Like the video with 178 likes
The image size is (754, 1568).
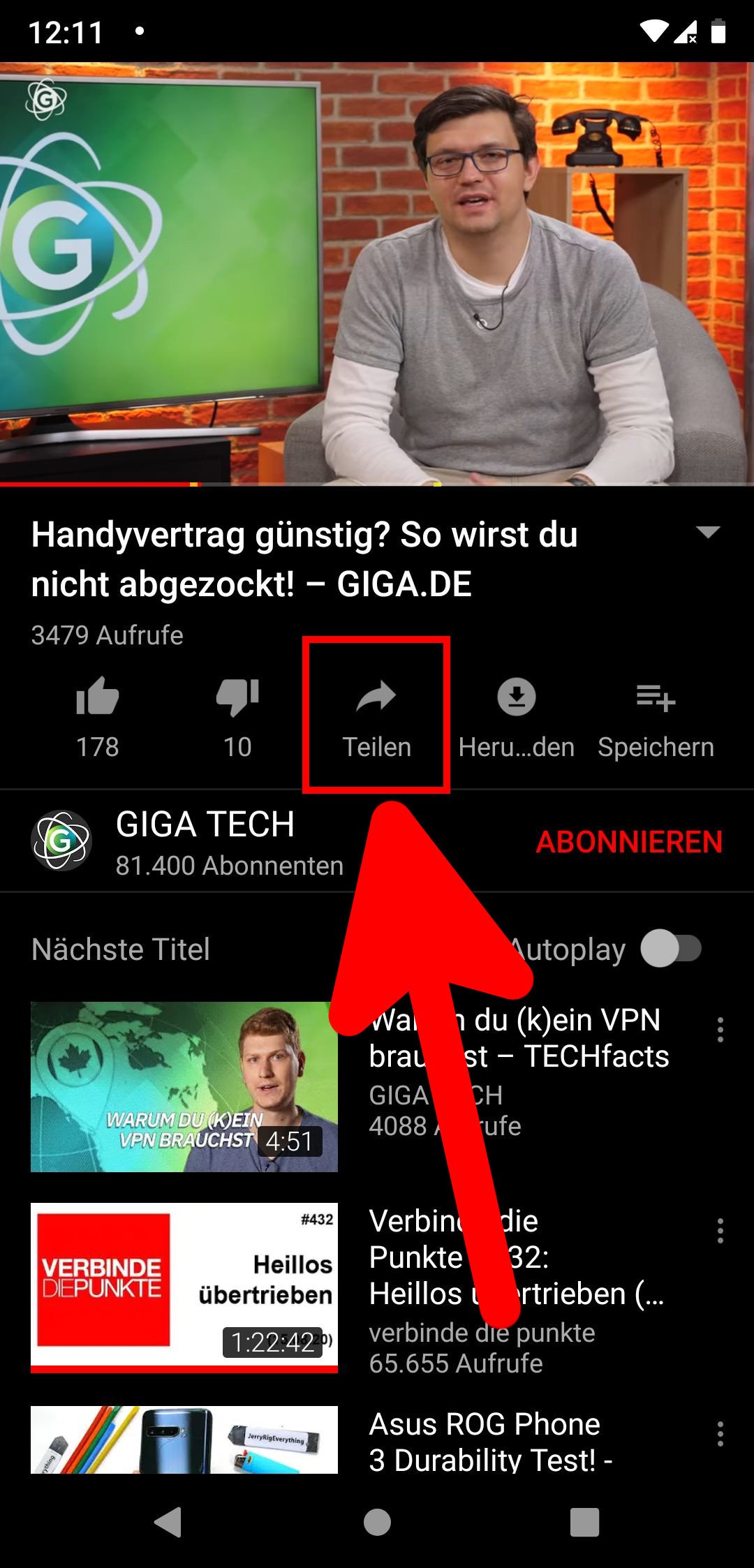click(x=98, y=718)
